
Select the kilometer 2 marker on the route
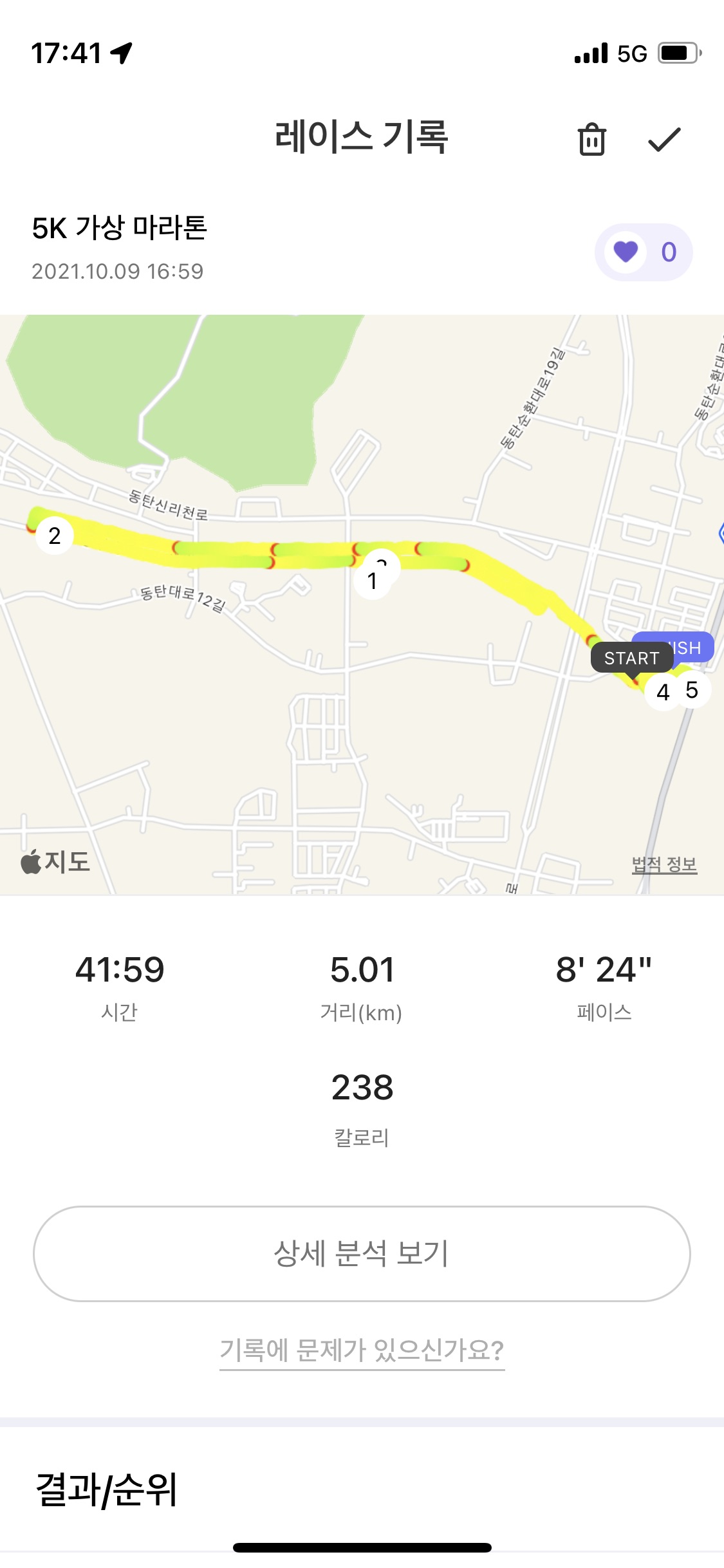point(55,536)
